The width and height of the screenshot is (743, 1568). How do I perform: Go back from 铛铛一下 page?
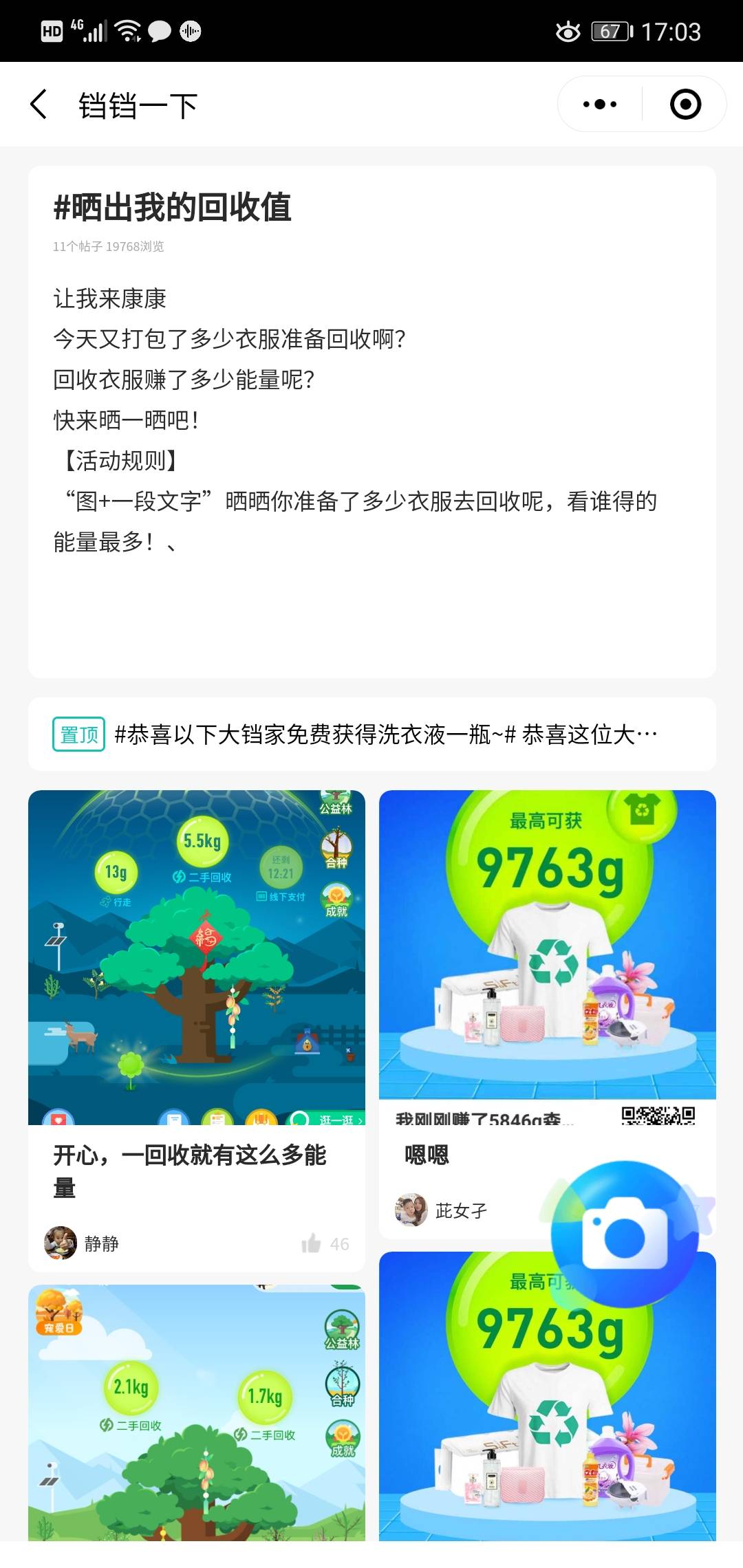coord(39,105)
